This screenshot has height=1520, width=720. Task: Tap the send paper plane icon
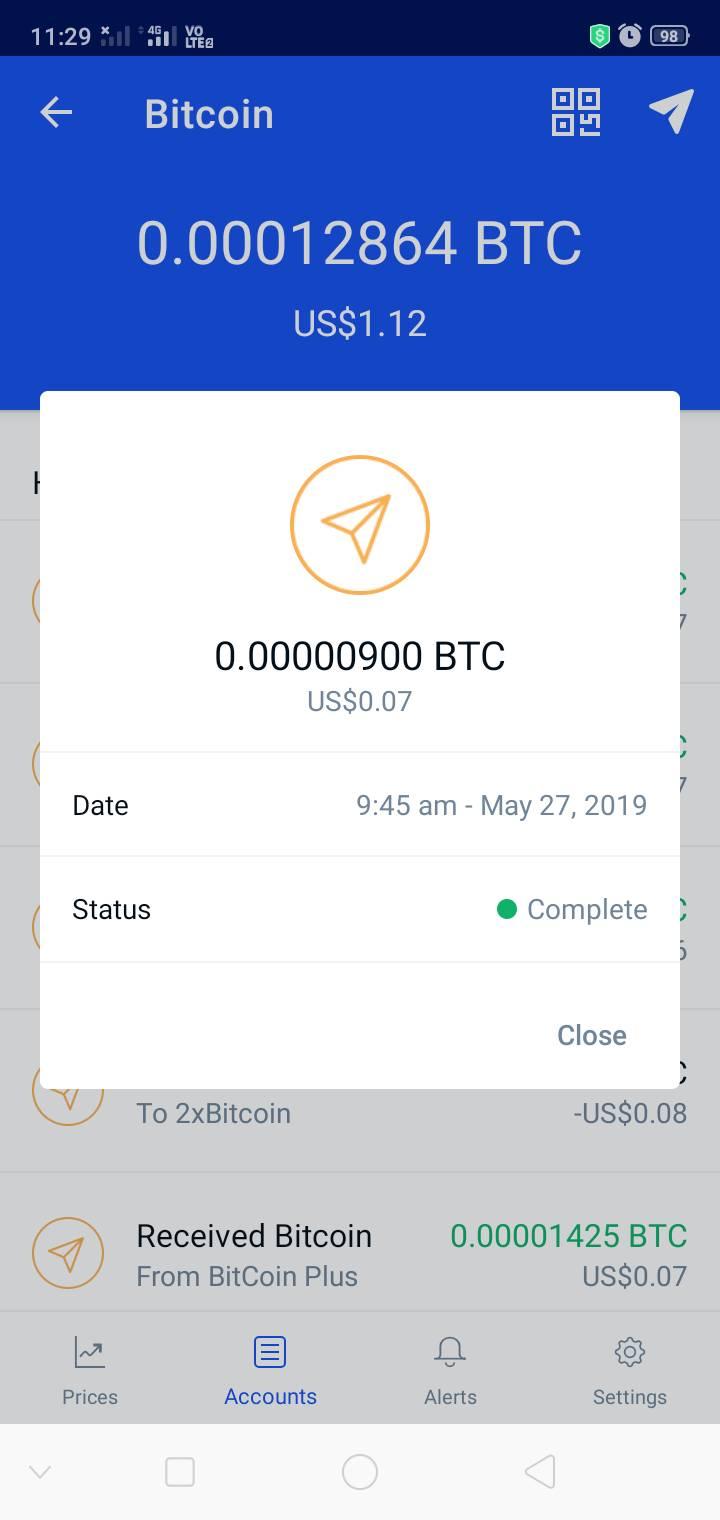671,111
